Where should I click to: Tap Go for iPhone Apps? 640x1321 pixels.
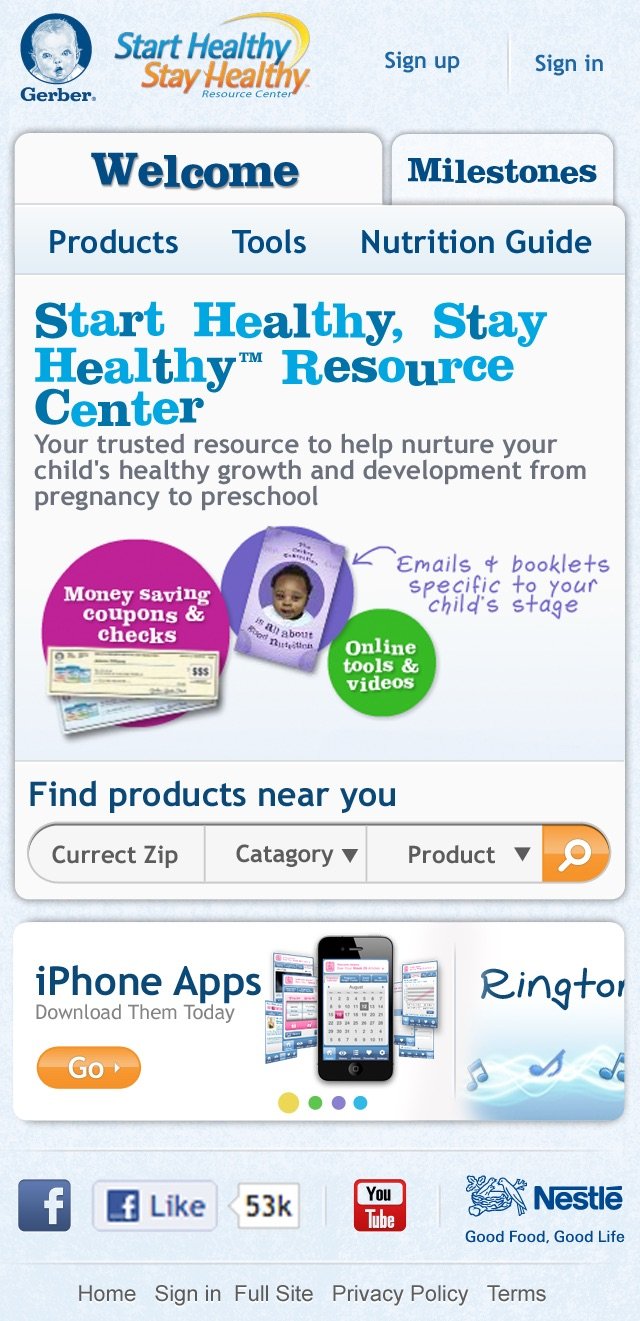tap(89, 1068)
